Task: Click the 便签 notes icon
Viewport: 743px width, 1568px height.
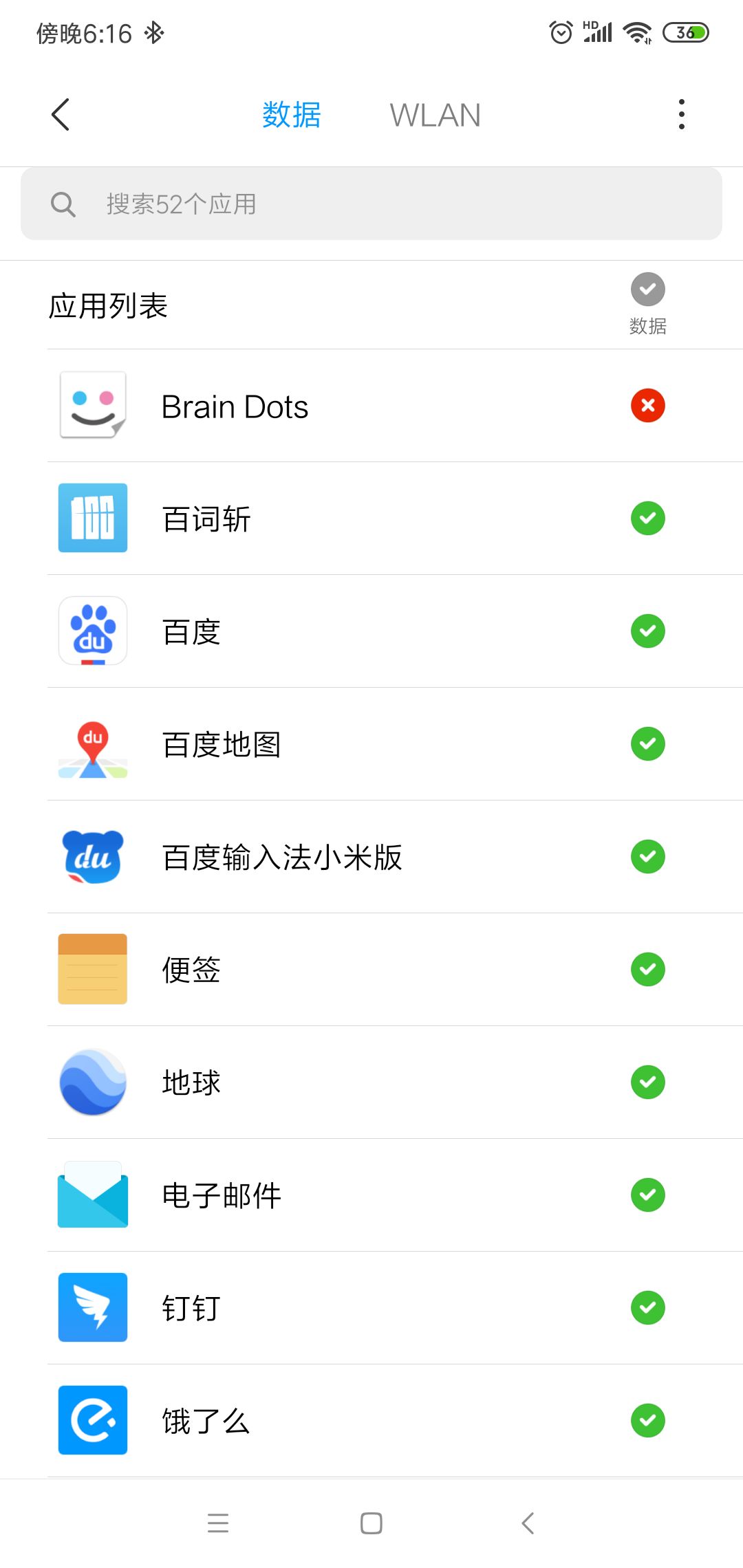Action: (92, 970)
